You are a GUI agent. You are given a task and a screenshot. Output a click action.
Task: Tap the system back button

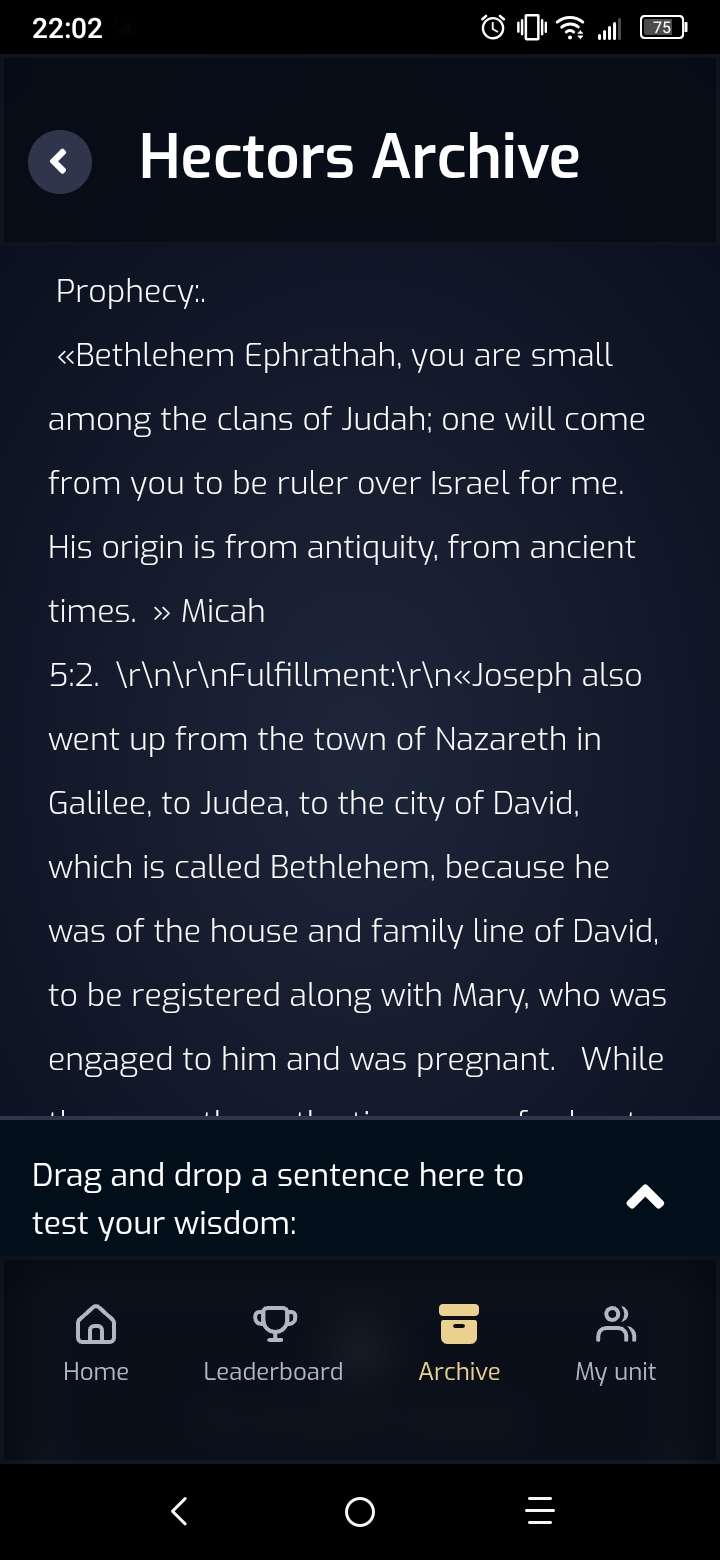[180, 1511]
